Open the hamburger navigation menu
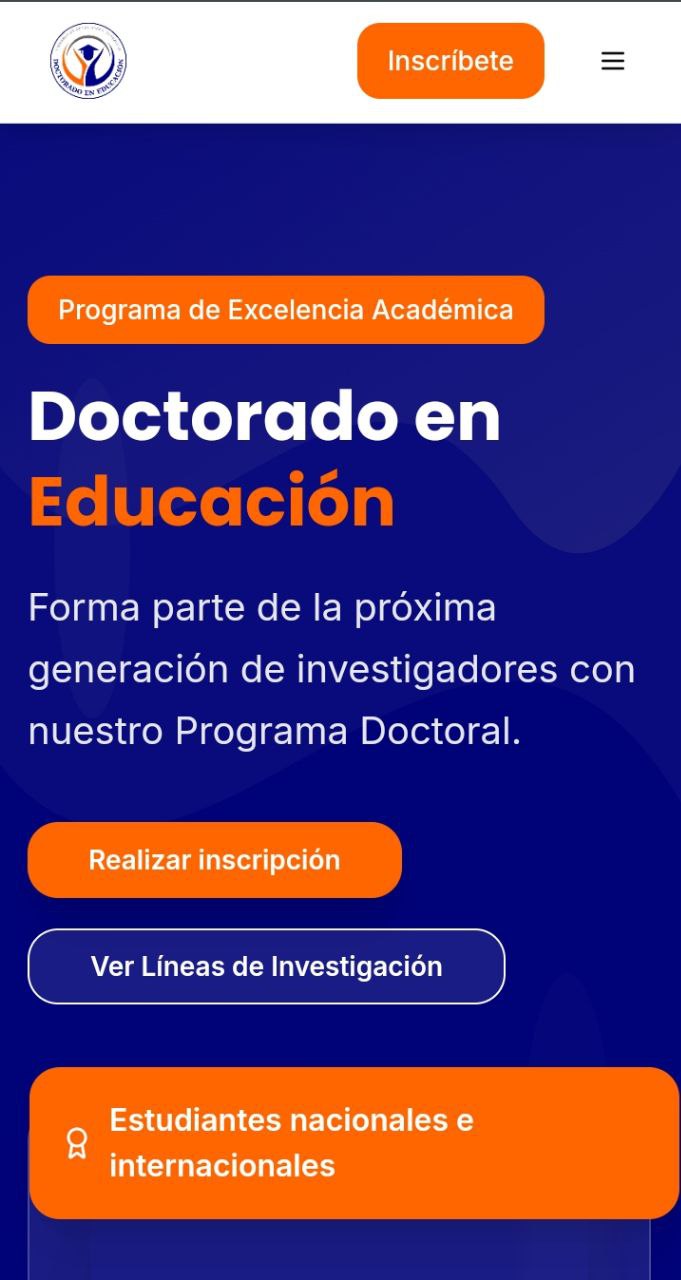Viewport: 681px width, 1280px height. (x=612, y=61)
